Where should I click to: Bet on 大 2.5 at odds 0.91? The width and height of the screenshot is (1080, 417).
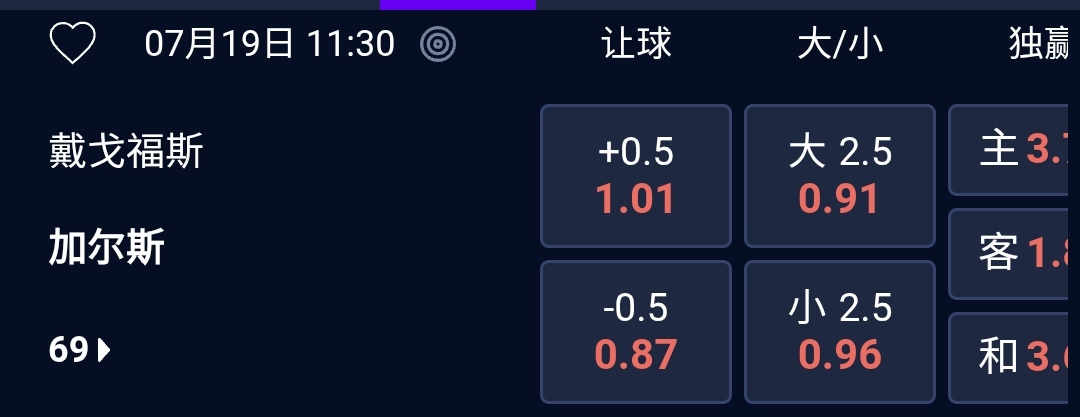839,176
